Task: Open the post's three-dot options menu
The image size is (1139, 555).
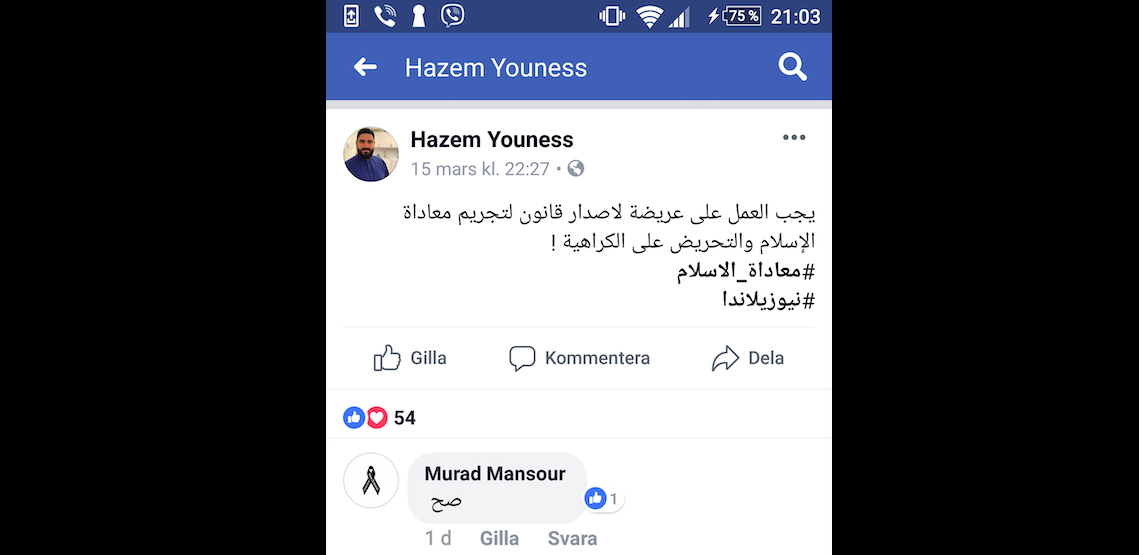Action: coord(793,138)
